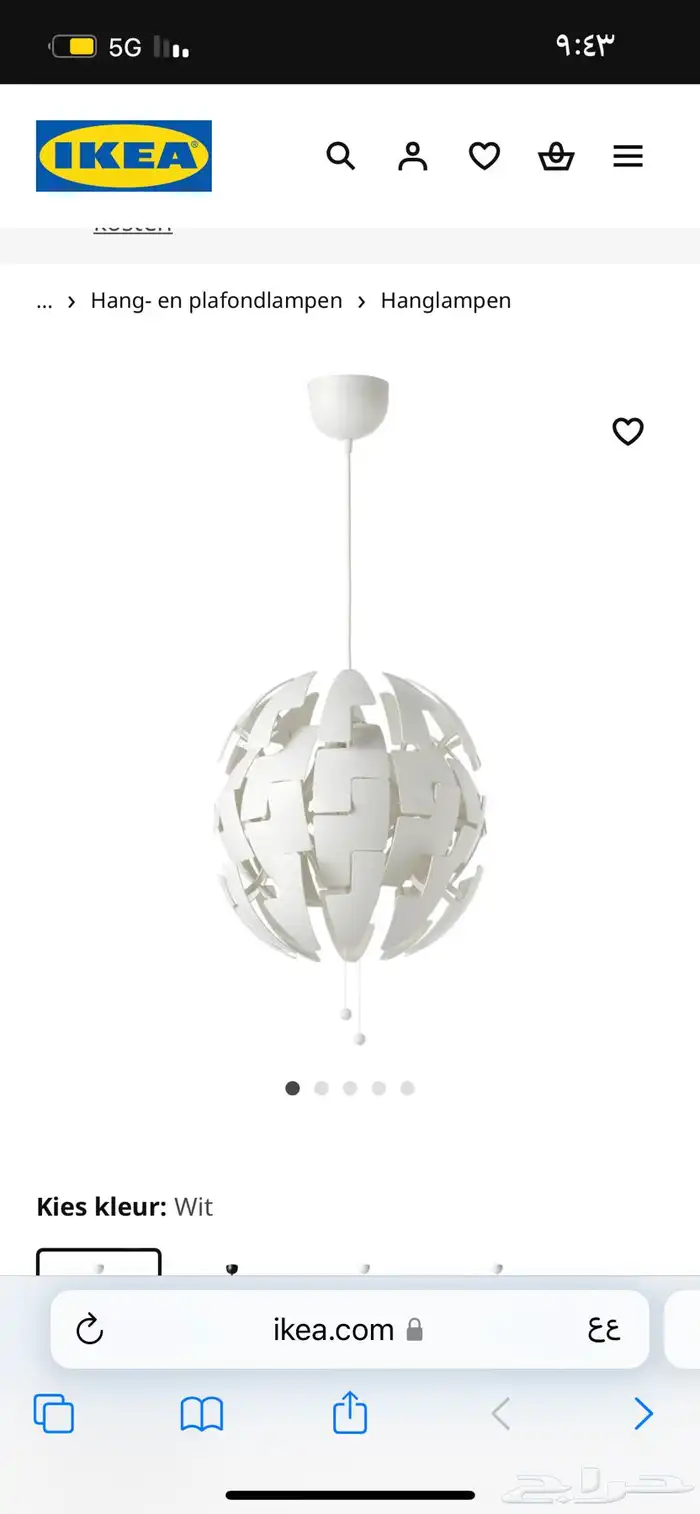Open the IKEA search icon
This screenshot has height=1514, width=700.
(x=341, y=156)
